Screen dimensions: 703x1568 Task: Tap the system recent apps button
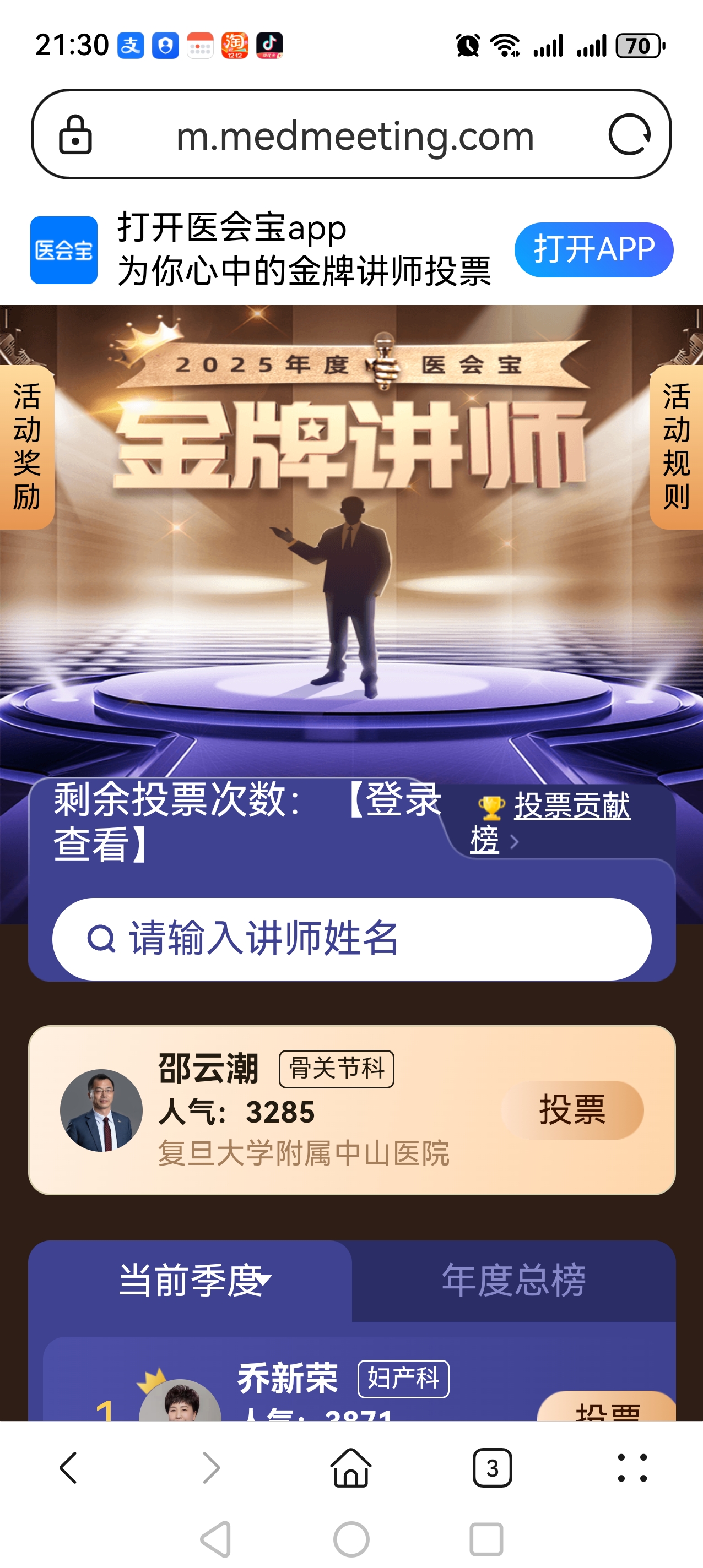[486, 1539]
